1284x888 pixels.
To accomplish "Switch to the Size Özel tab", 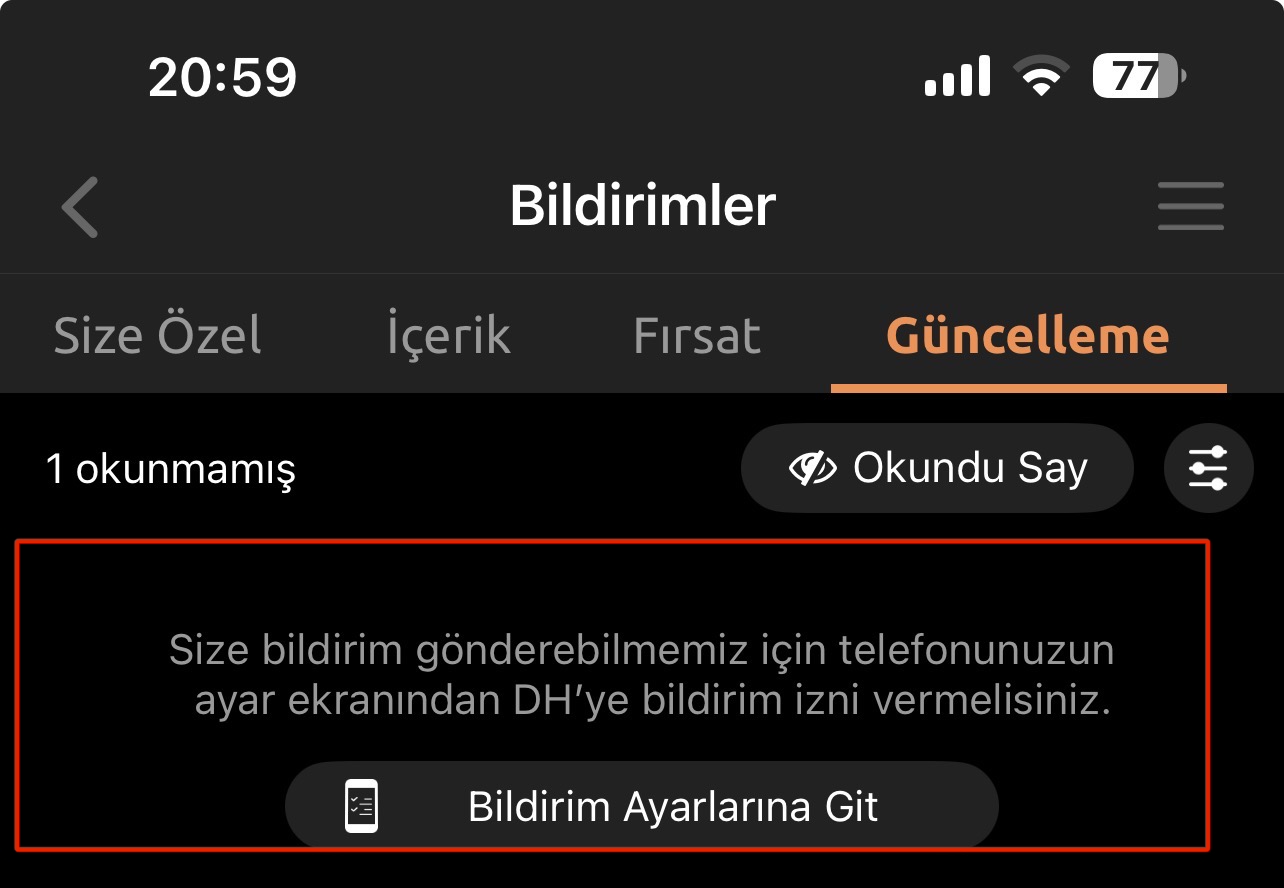I will (x=157, y=336).
